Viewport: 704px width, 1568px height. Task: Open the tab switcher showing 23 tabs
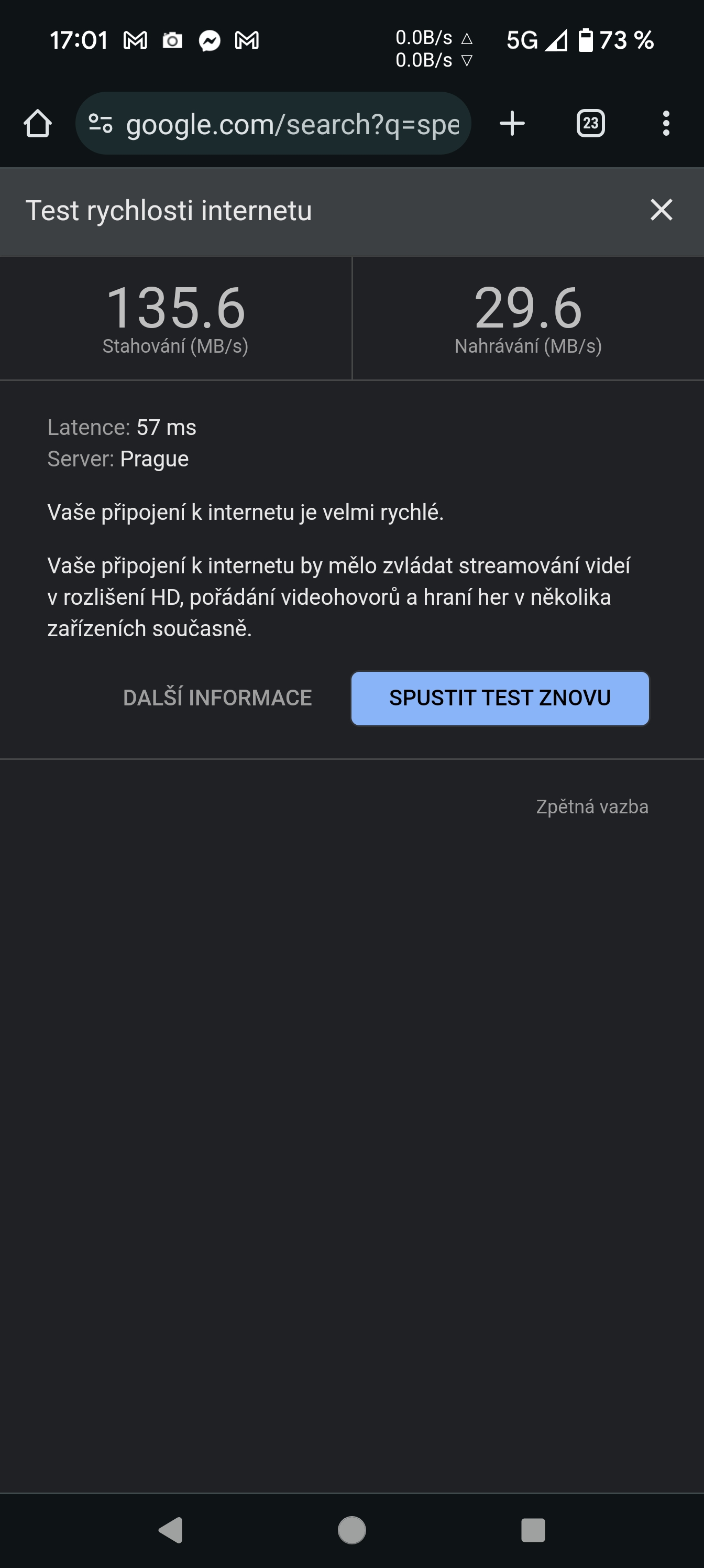590,124
